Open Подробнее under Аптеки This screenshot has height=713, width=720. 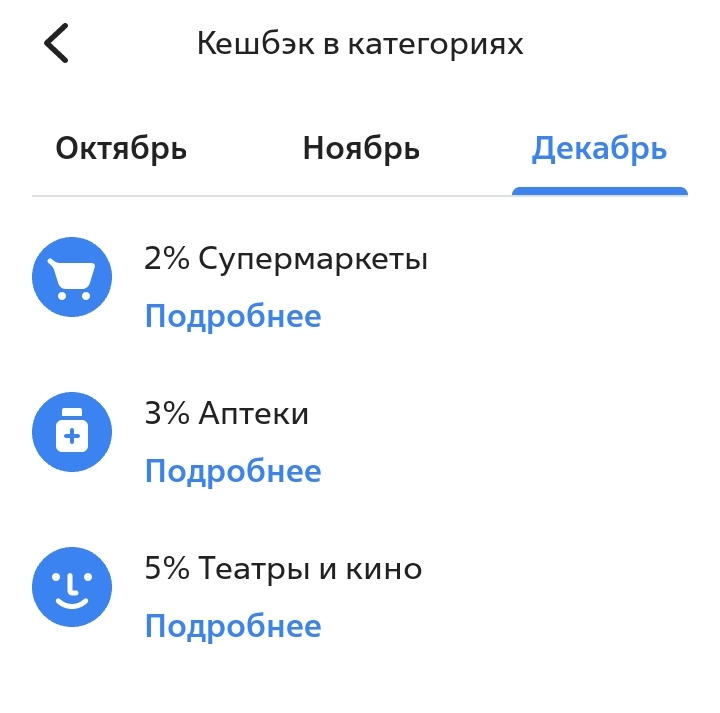[233, 472]
